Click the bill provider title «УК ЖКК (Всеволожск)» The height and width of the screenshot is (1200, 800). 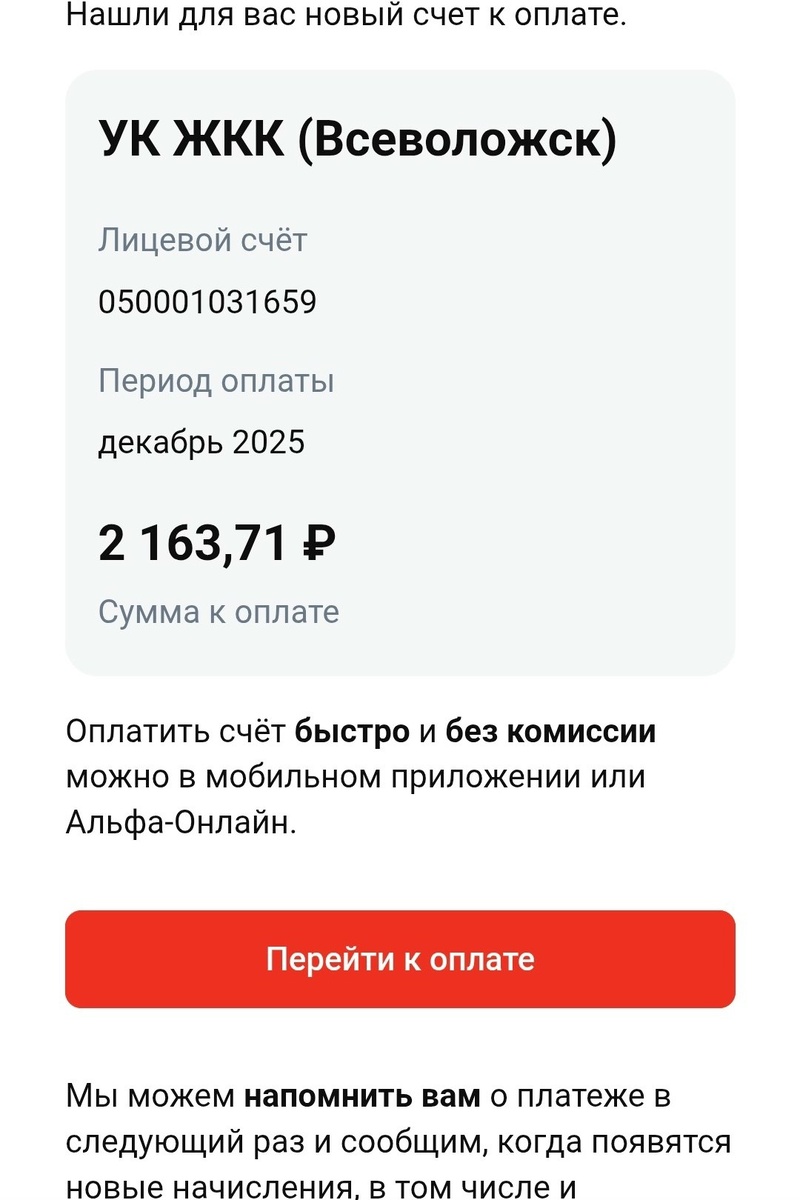pyautogui.click(x=359, y=137)
